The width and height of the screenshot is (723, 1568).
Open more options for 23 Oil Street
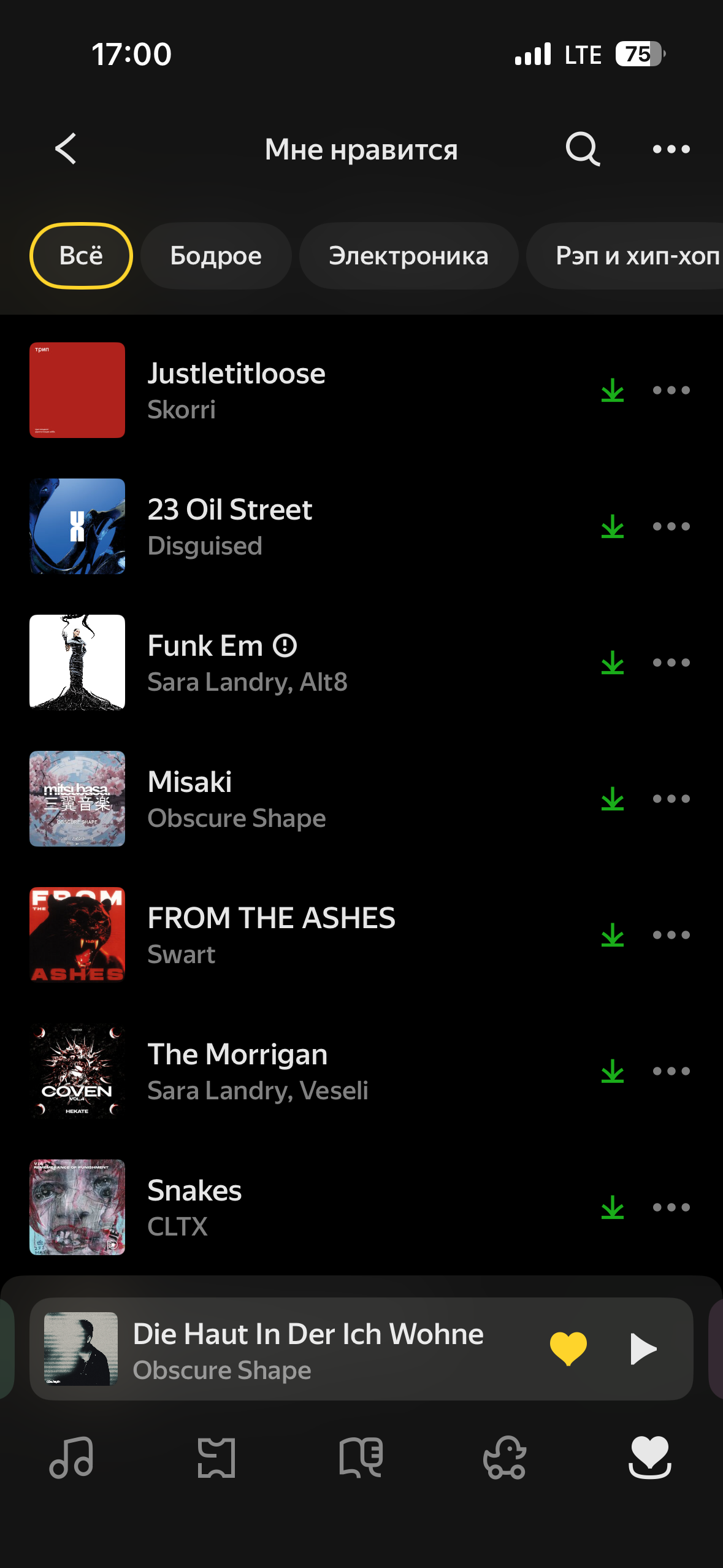pyautogui.click(x=671, y=526)
